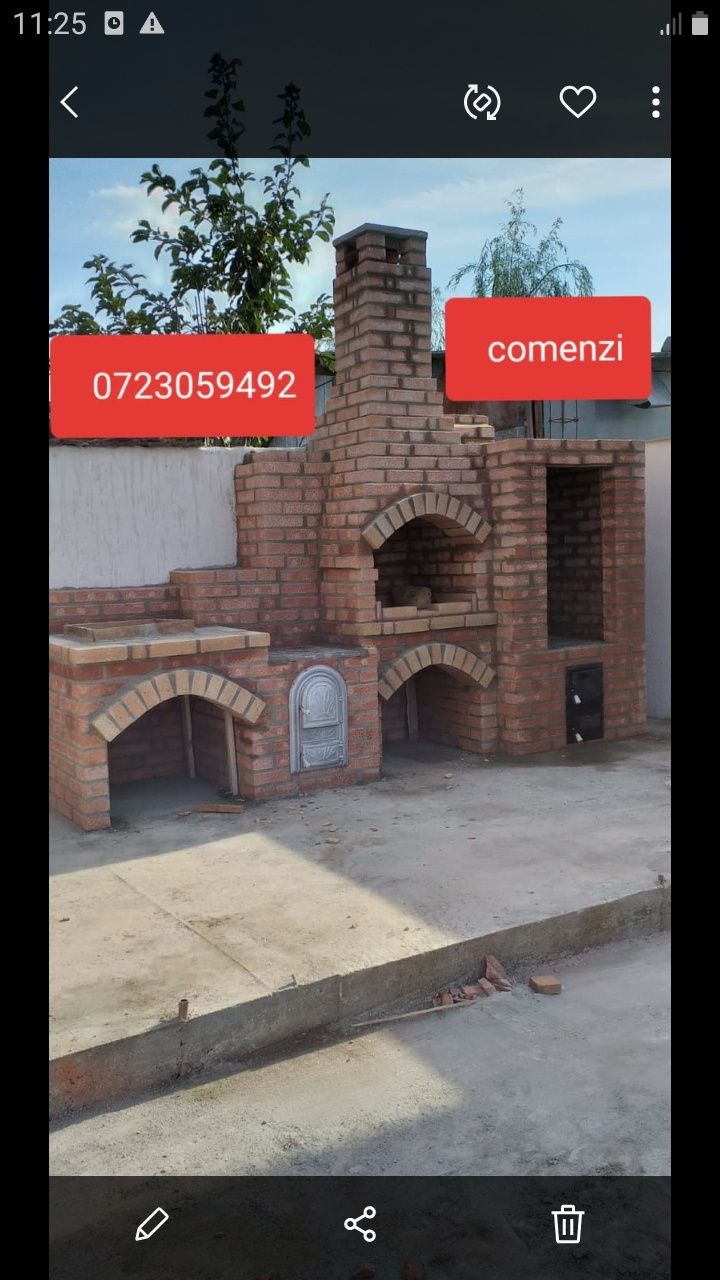Mark this photo as favorite
The height and width of the screenshot is (1280, 720).
[577, 102]
